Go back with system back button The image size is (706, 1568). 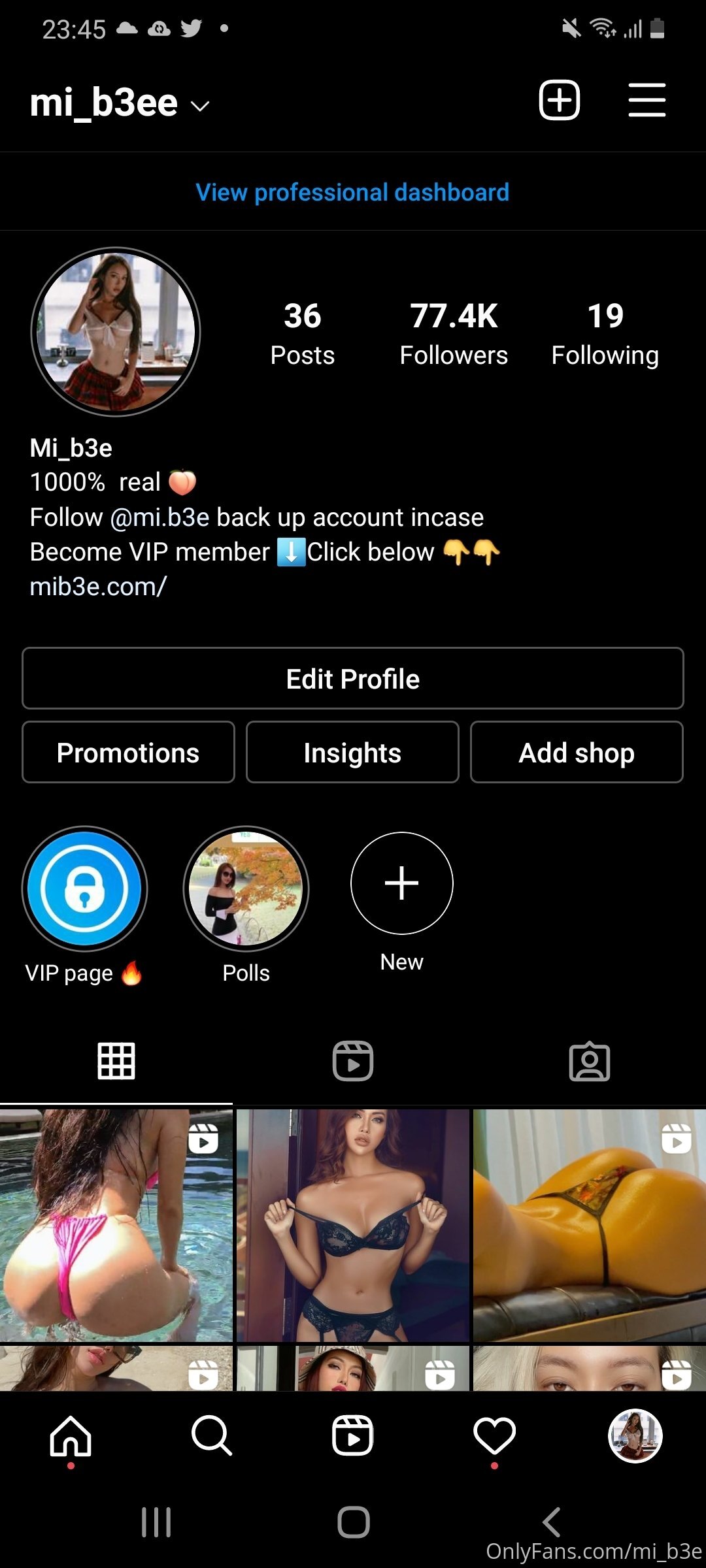tap(551, 1522)
